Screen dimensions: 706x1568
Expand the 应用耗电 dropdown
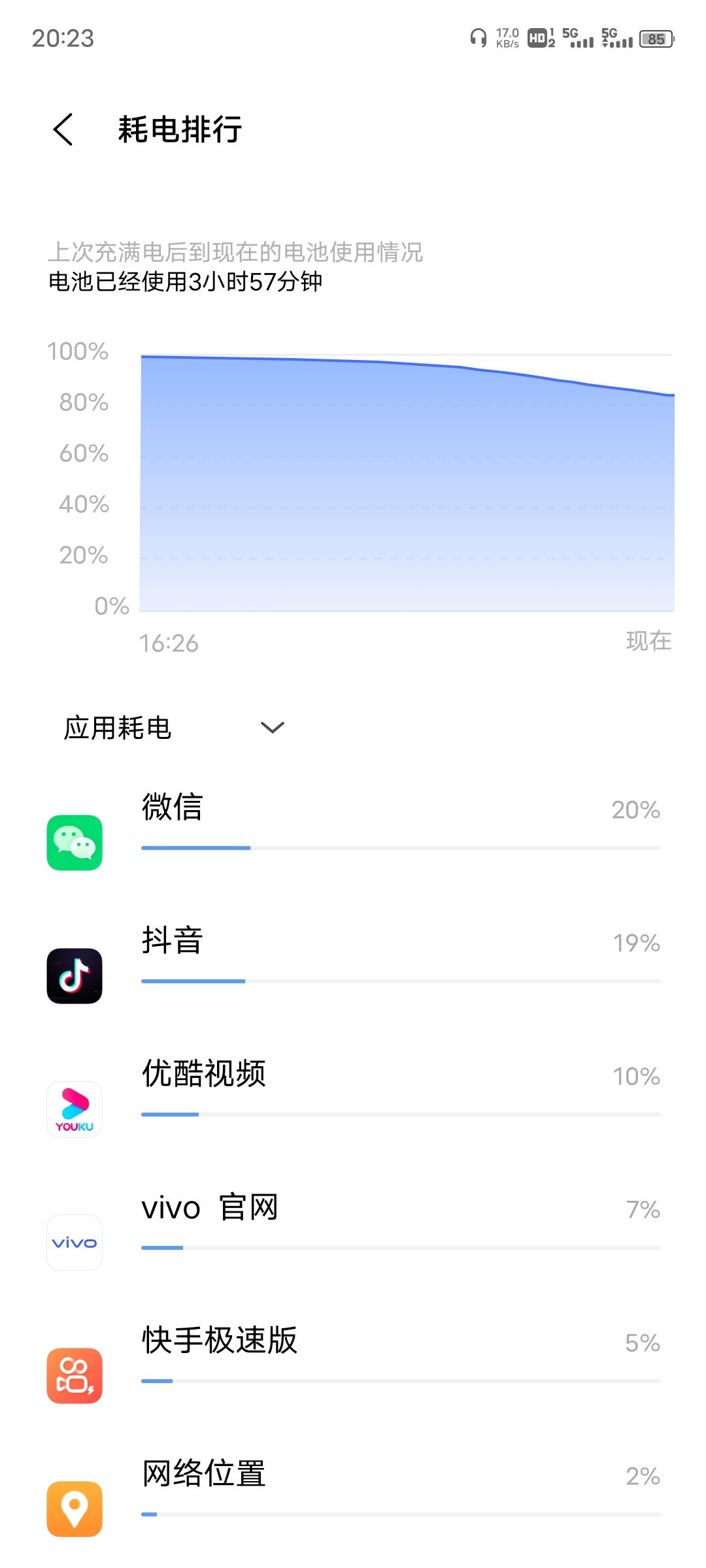[272, 727]
